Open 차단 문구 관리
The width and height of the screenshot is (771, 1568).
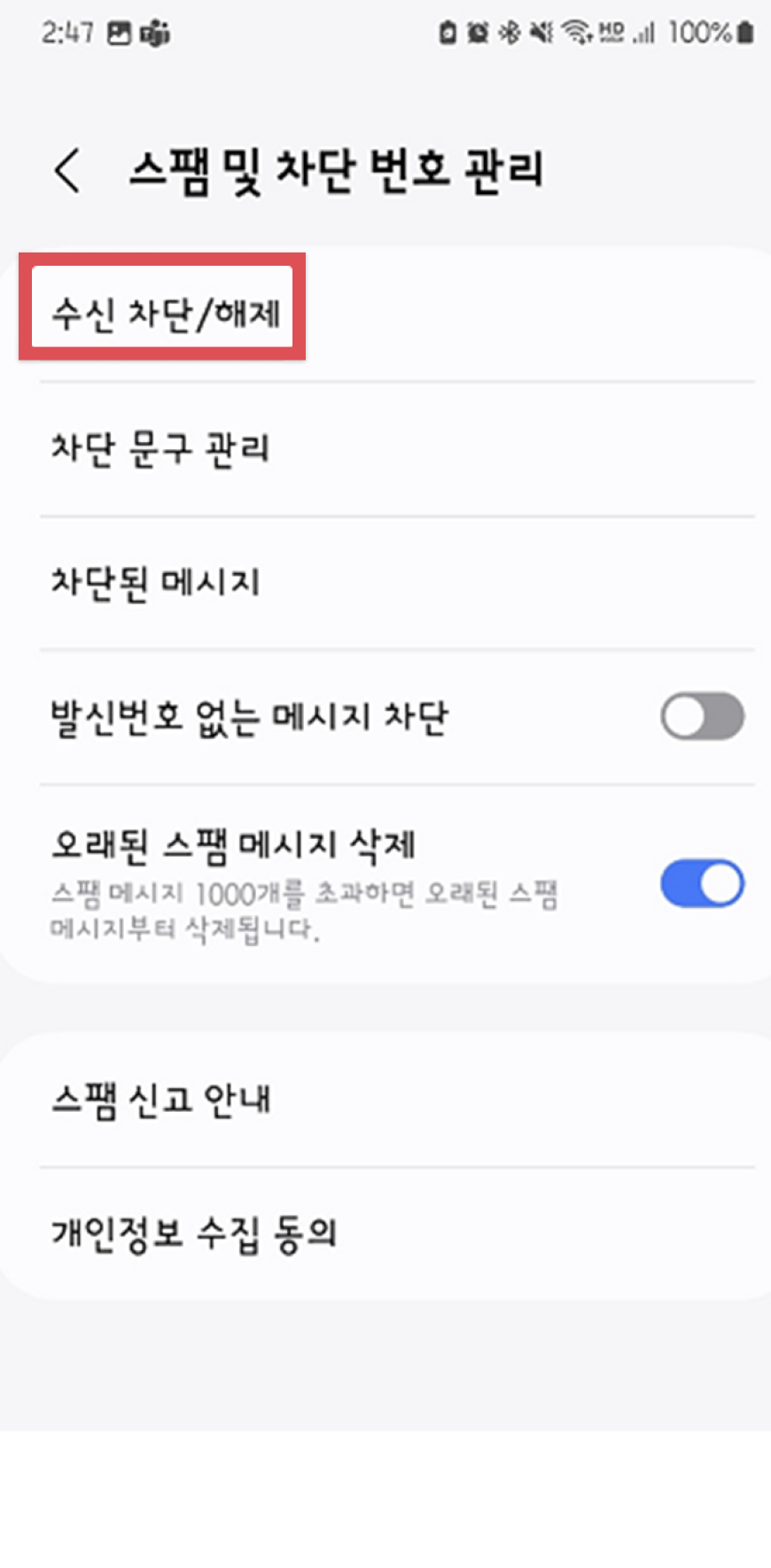(x=160, y=448)
